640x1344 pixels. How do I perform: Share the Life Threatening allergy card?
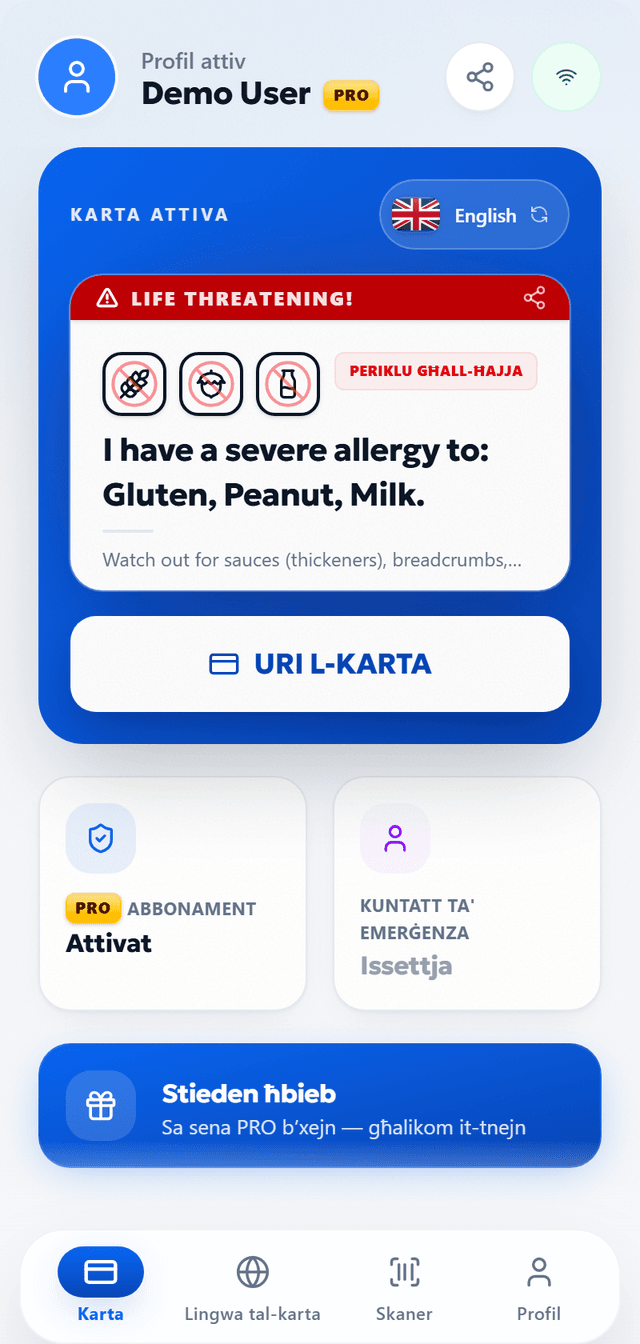tap(535, 297)
